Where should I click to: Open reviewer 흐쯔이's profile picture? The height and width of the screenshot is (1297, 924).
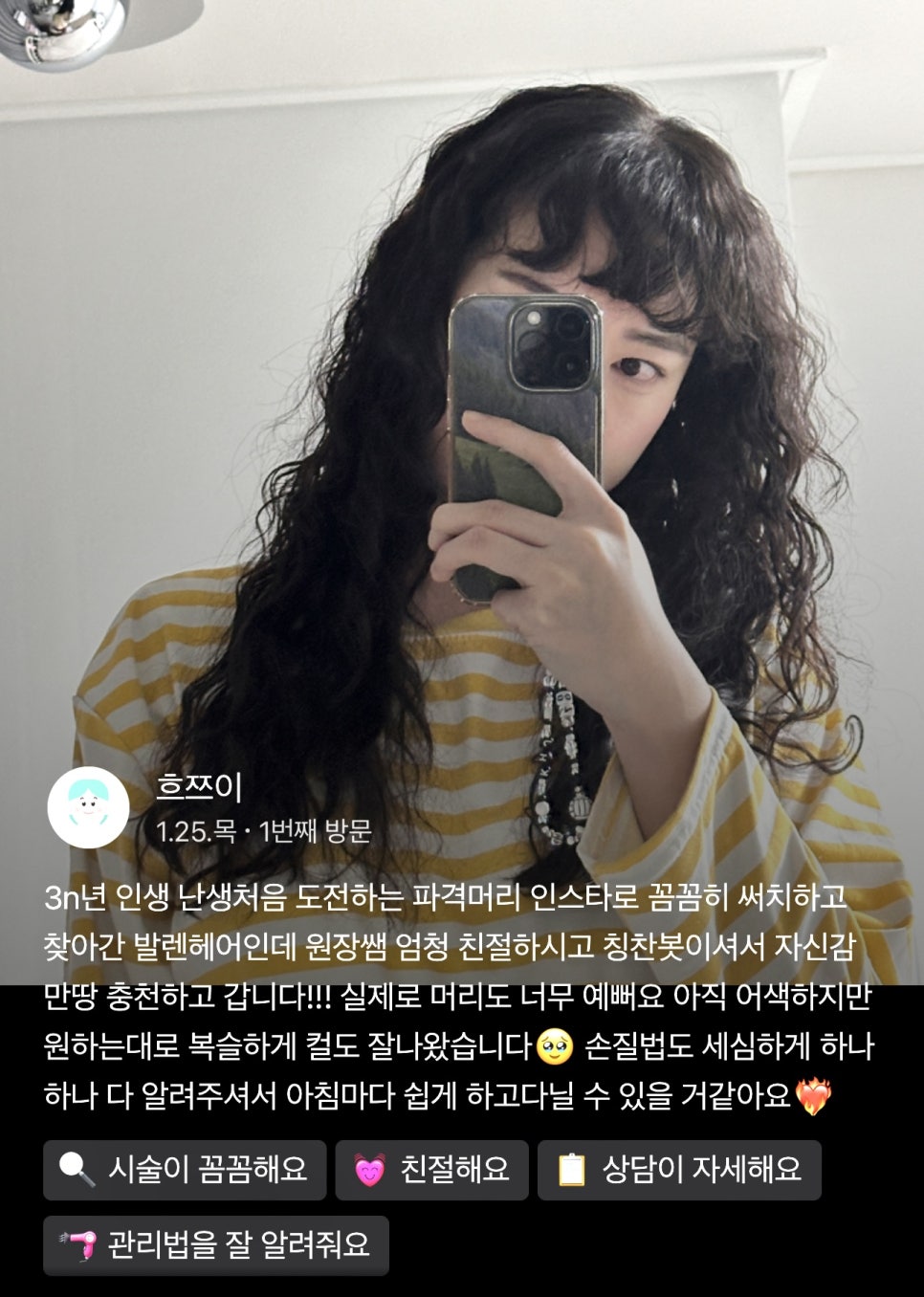(89, 807)
